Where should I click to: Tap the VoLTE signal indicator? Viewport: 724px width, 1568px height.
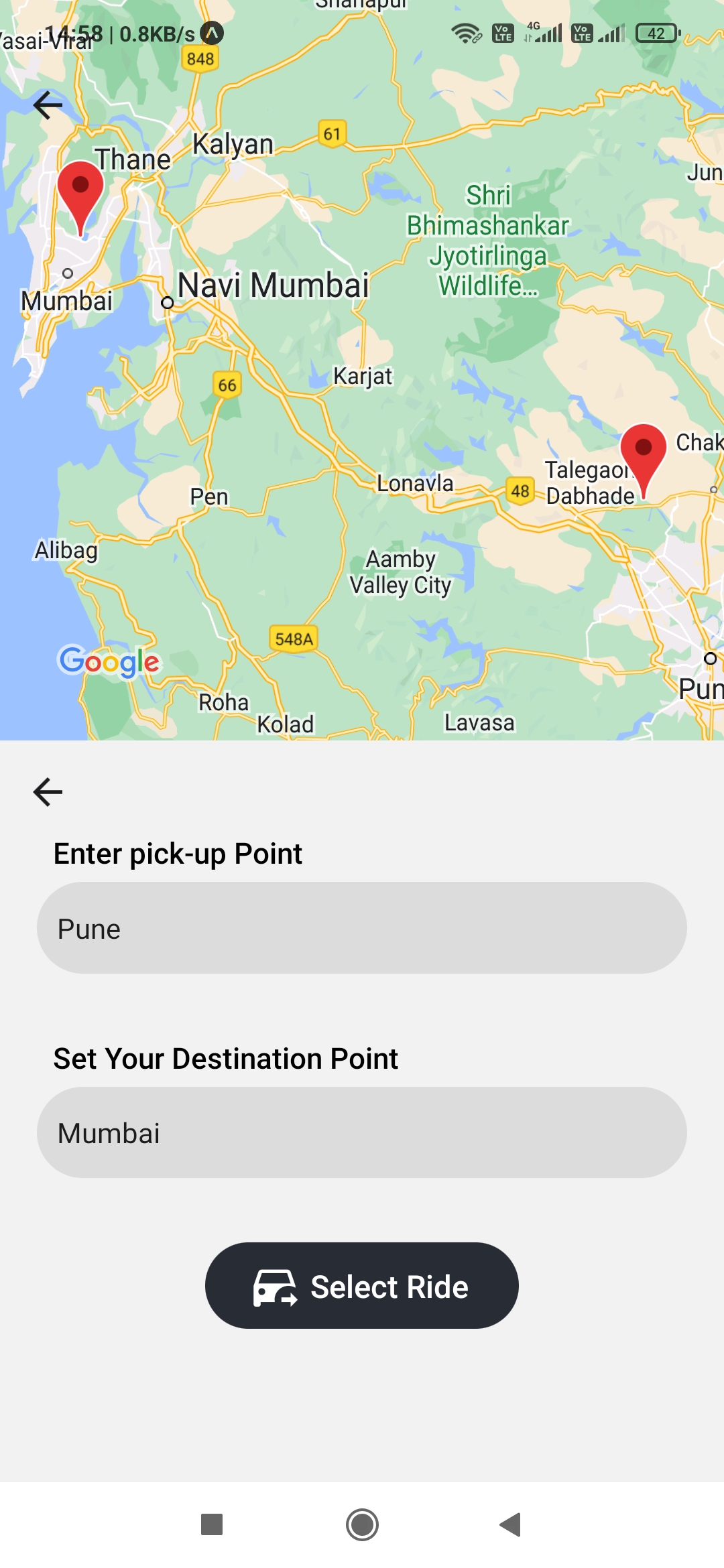point(501,32)
